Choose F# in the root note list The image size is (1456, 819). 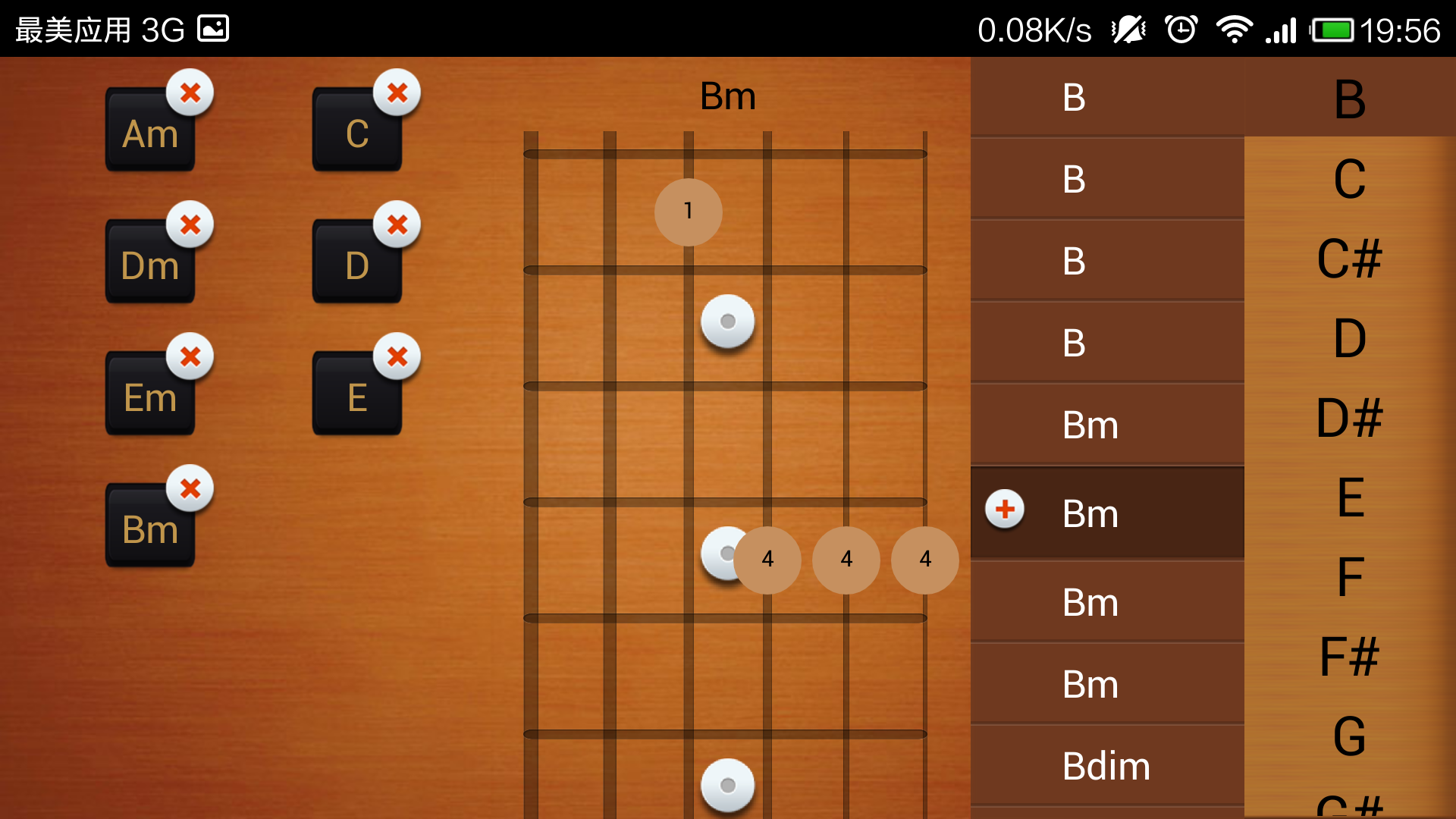pos(1349,657)
